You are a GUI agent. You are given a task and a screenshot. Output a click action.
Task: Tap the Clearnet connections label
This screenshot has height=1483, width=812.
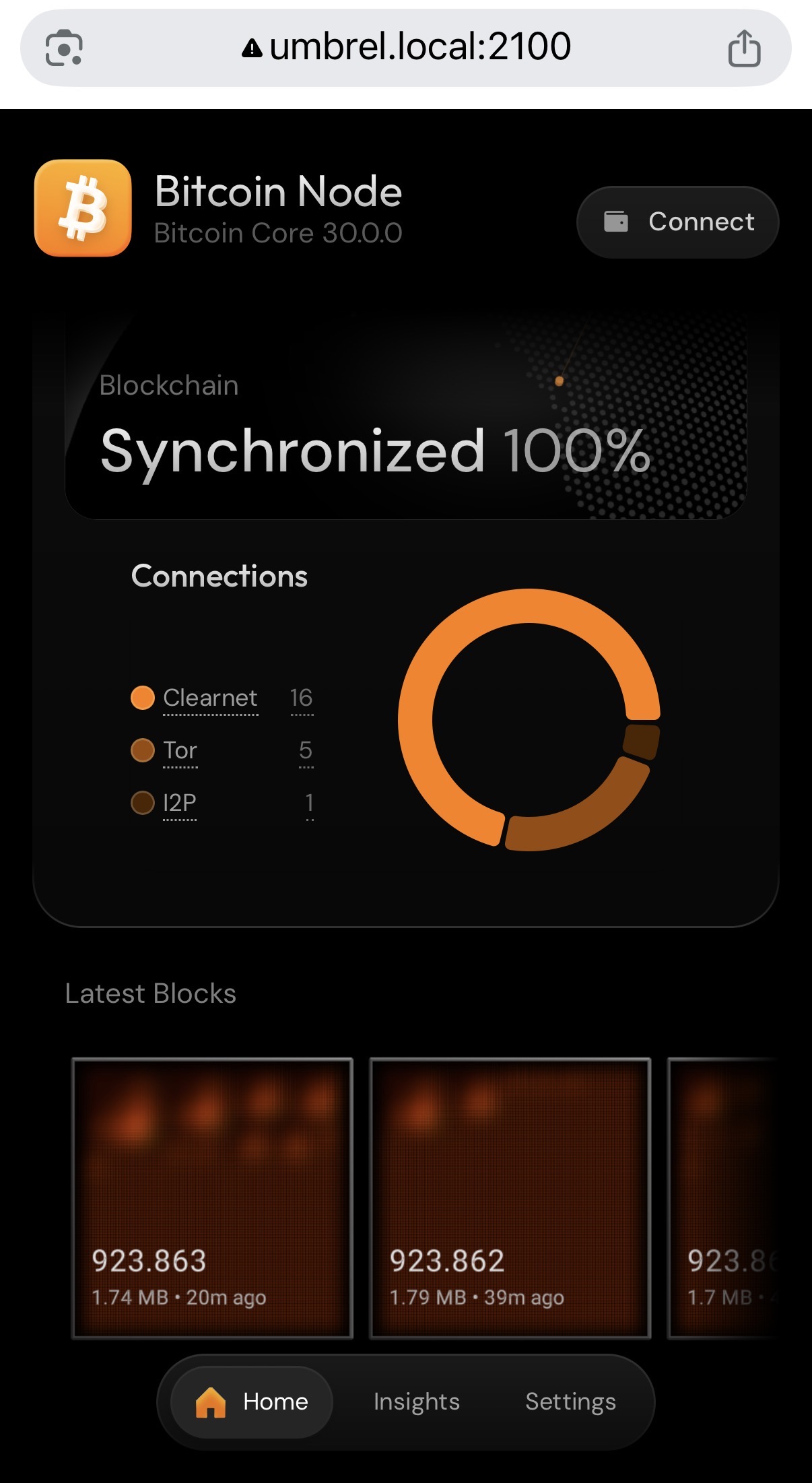(x=210, y=698)
